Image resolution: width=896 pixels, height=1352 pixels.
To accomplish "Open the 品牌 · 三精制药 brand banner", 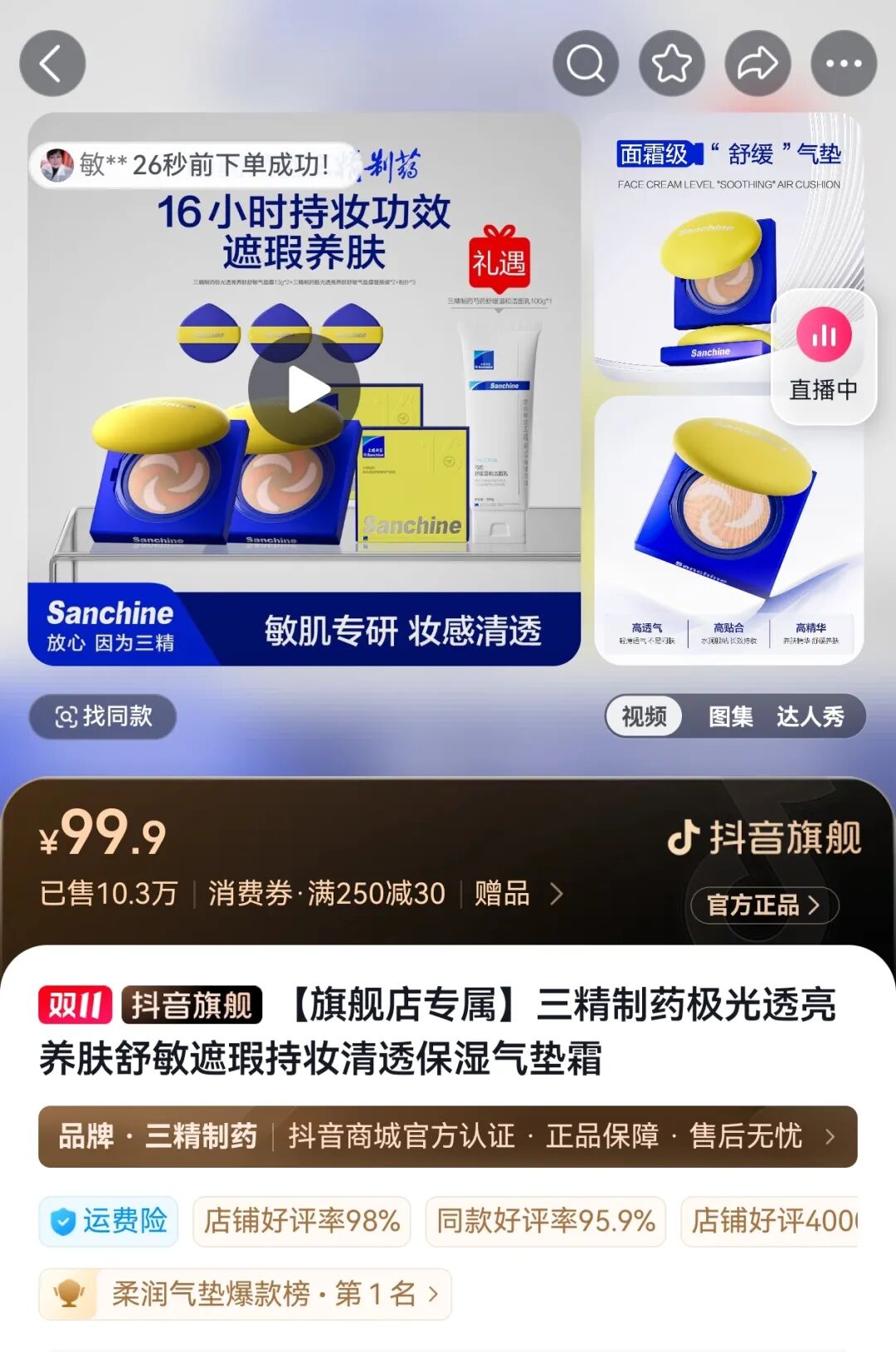I will coord(447,1136).
